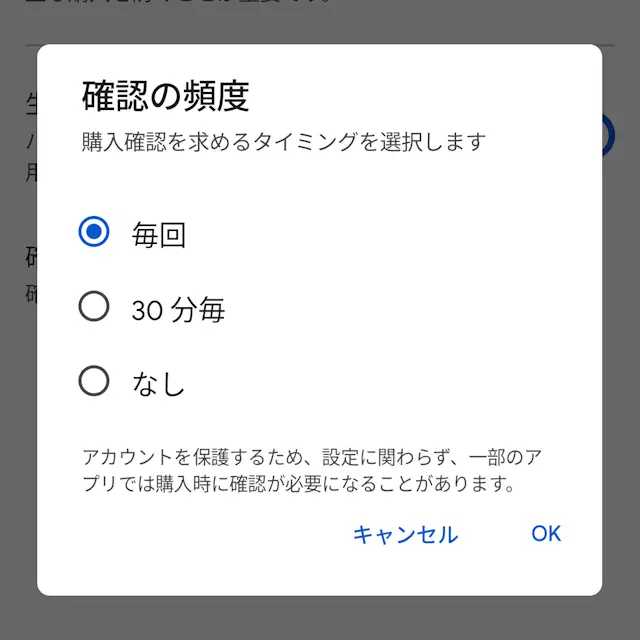Tap キャンセル to dismiss the dialog
This screenshot has width=640, height=640.
tap(405, 534)
